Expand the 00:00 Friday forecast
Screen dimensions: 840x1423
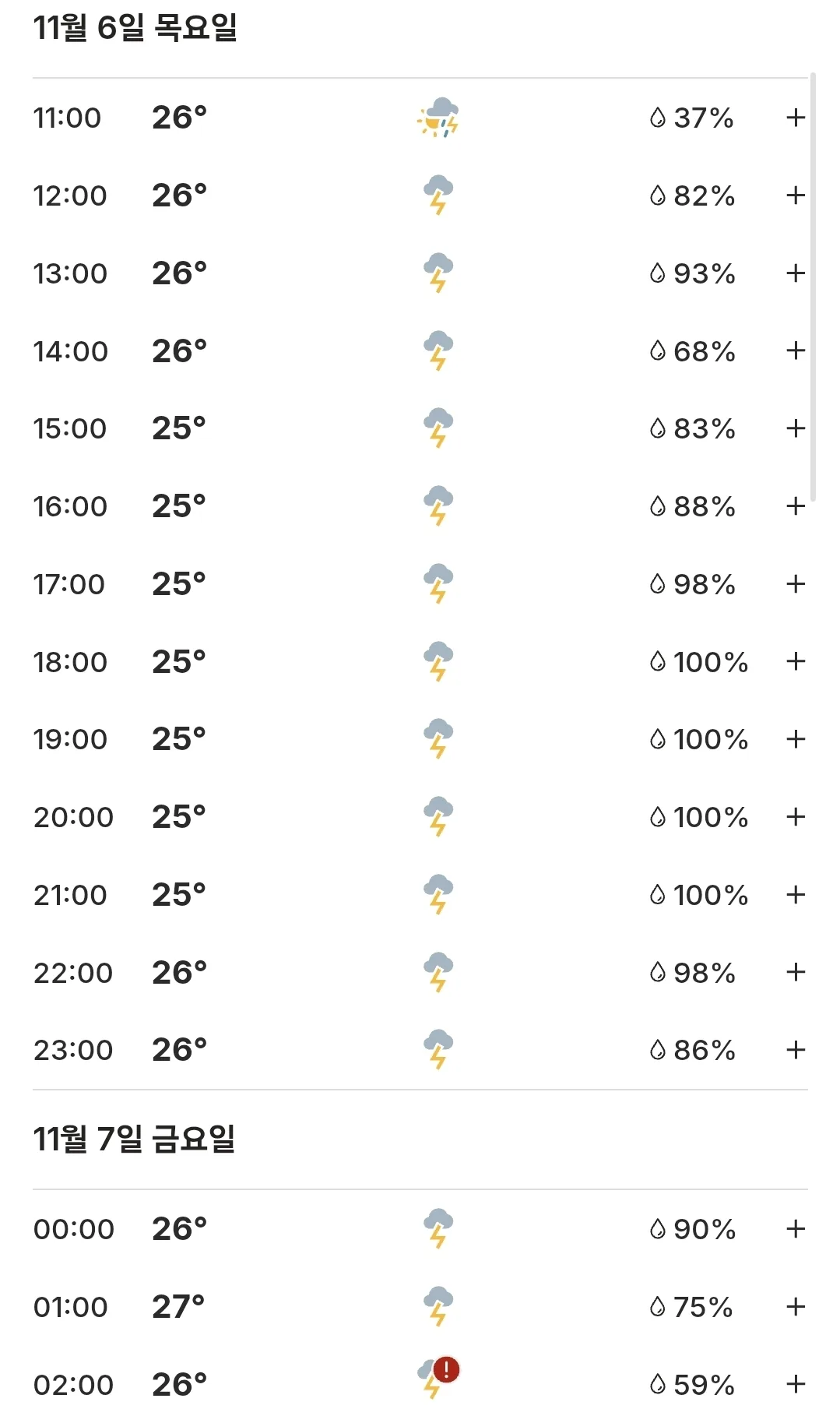795,1228
